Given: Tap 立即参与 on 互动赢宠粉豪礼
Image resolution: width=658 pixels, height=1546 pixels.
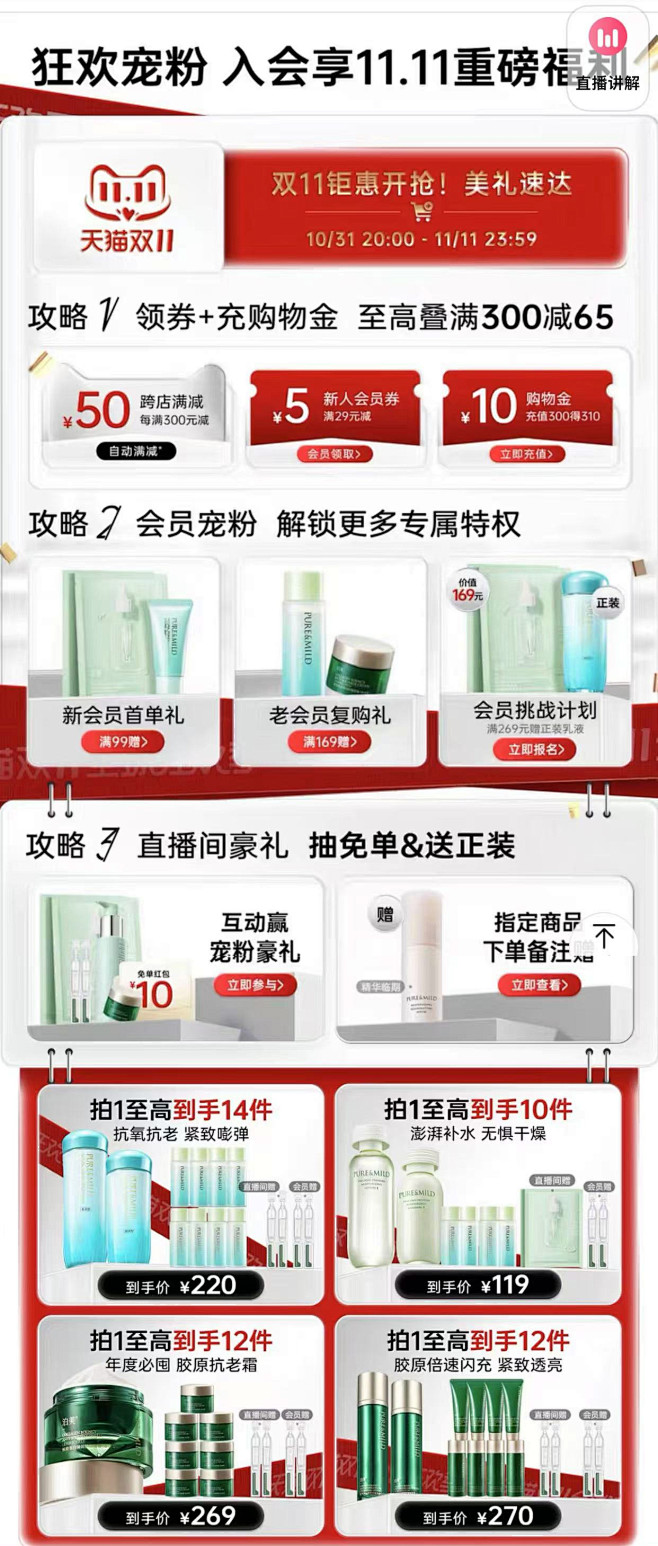Looking at the screenshot, I should click(x=255, y=985).
